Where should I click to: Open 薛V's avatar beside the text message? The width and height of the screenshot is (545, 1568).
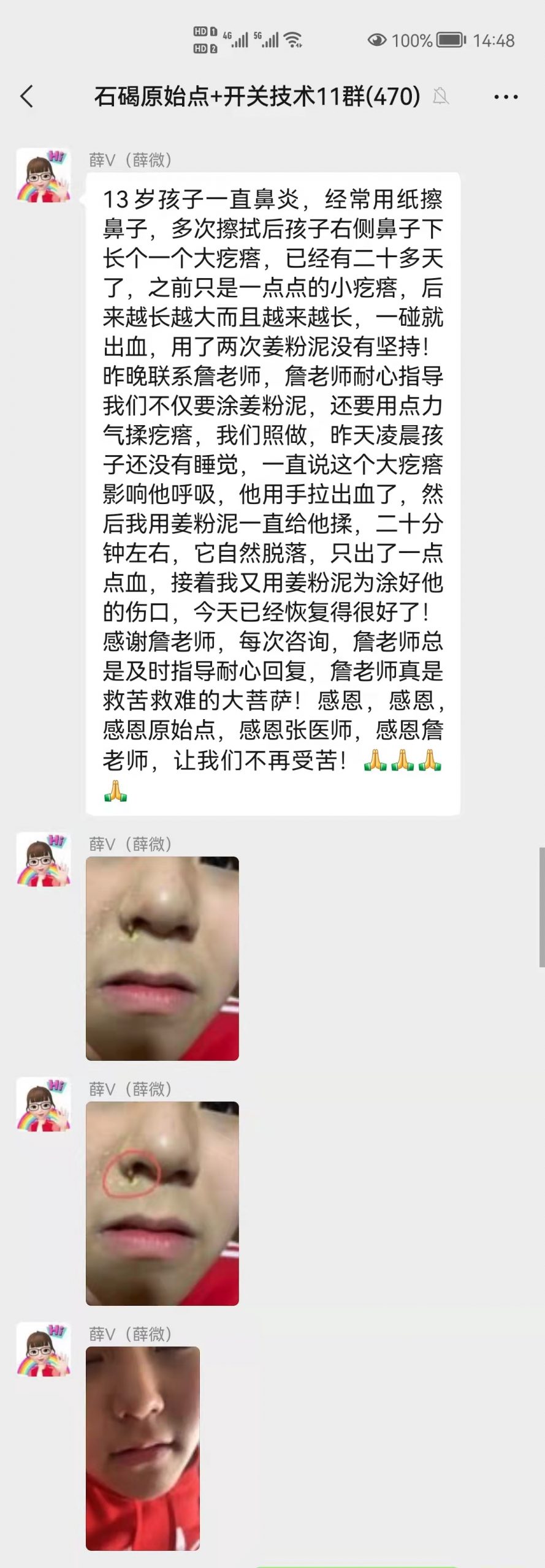click(44, 175)
